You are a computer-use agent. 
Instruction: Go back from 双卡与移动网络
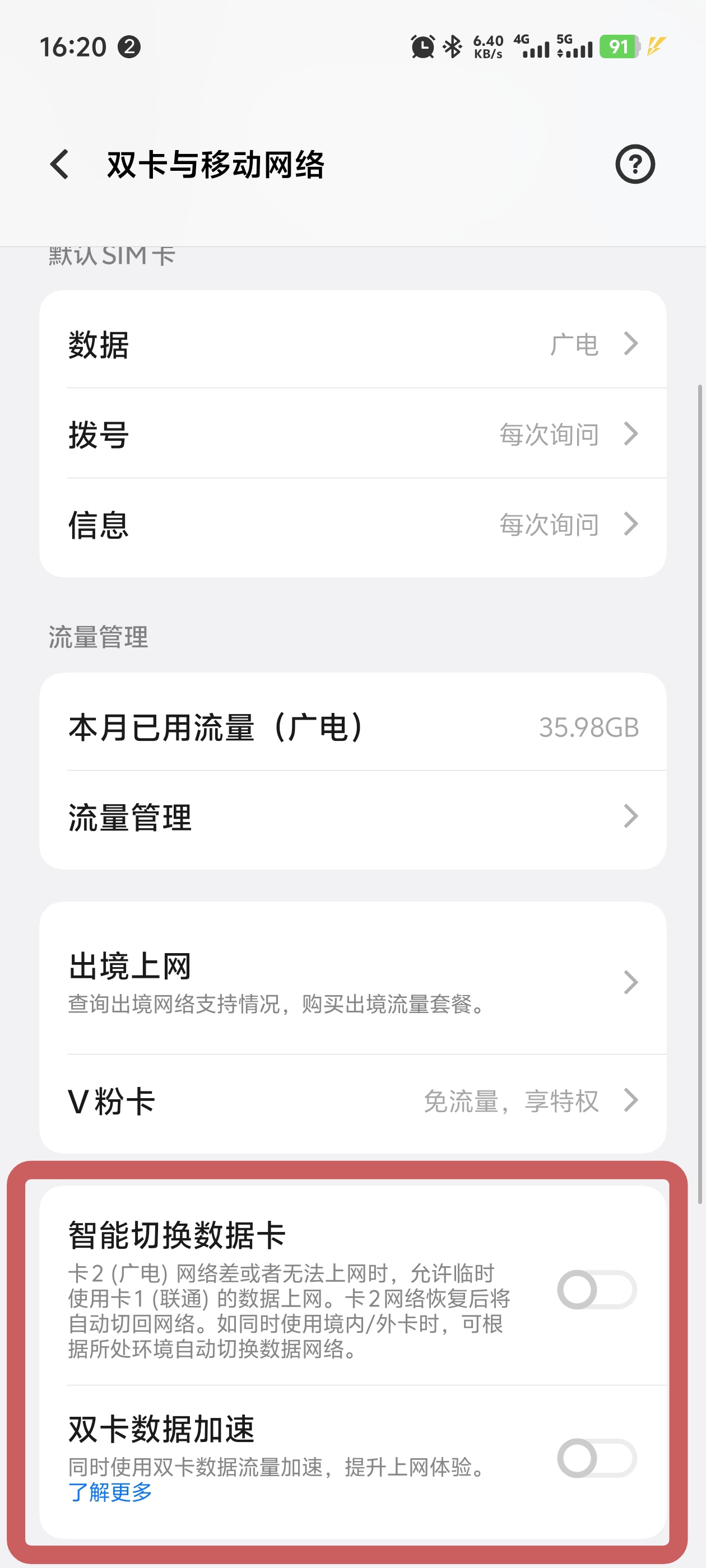pyautogui.click(x=59, y=164)
